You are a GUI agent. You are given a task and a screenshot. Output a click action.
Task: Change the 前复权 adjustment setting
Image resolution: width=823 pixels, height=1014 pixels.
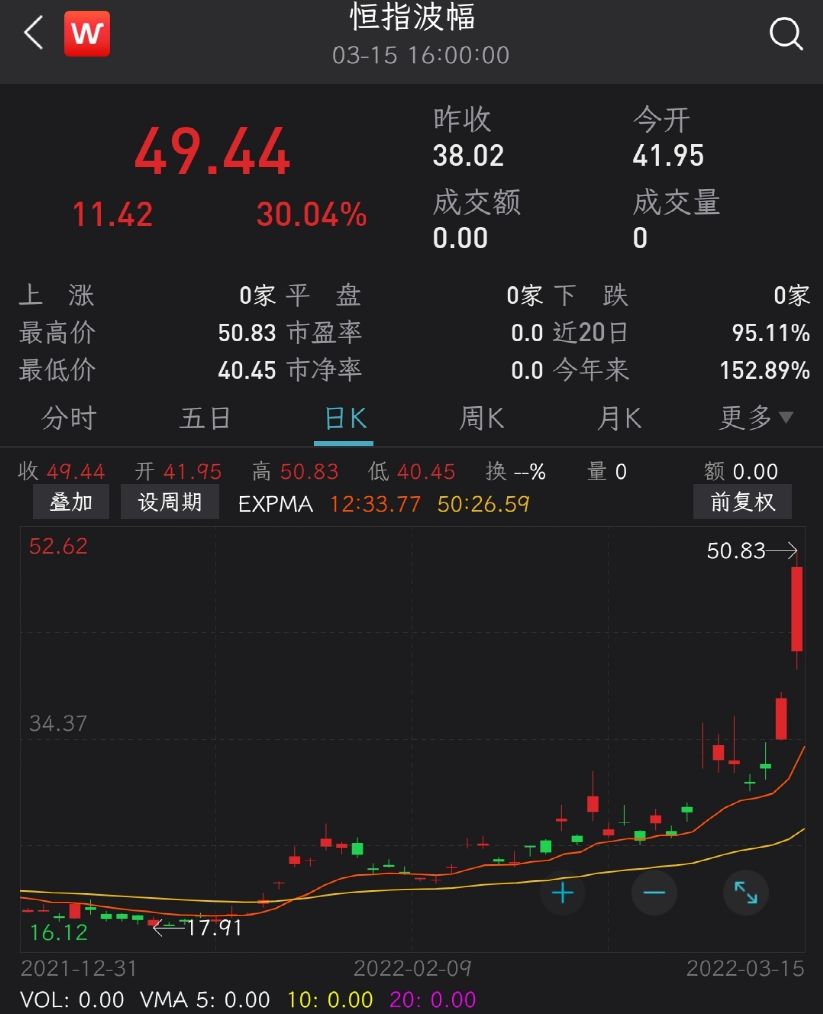pos(742,502)
